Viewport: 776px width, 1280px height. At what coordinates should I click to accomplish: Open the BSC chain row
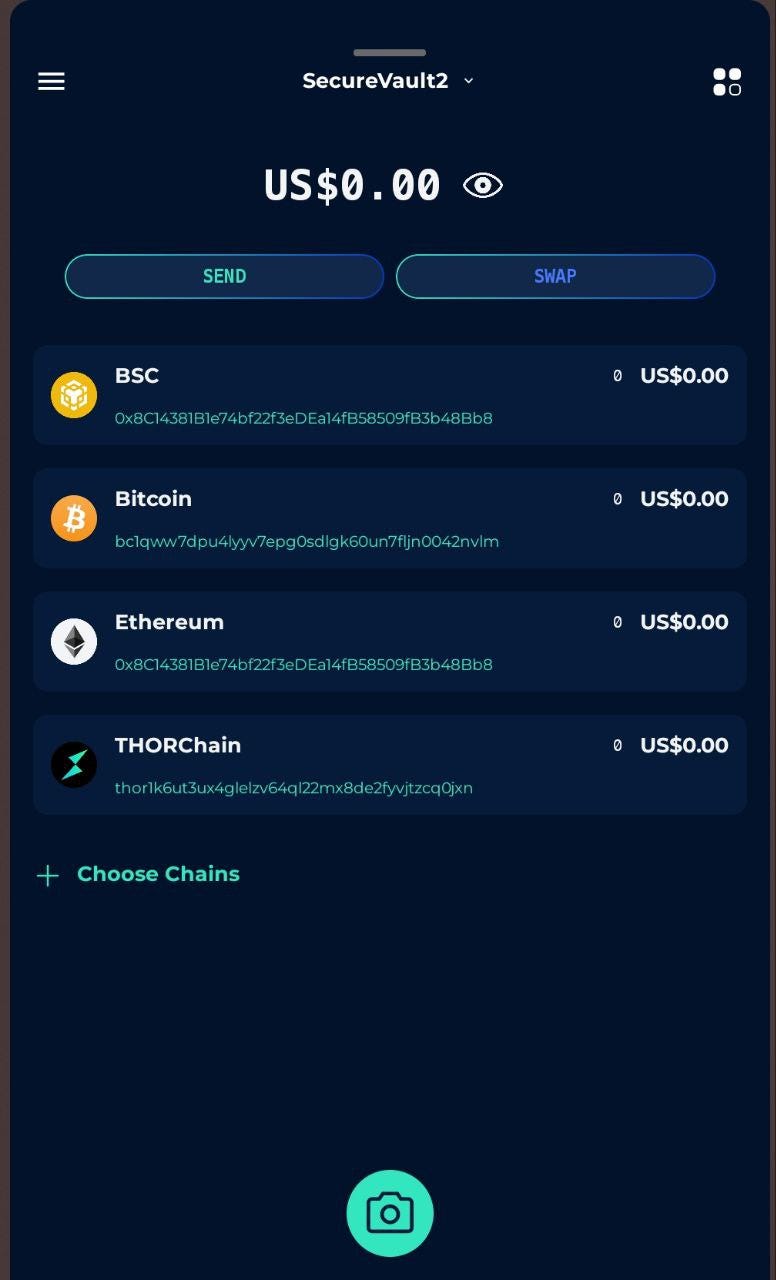coord(389,395)
